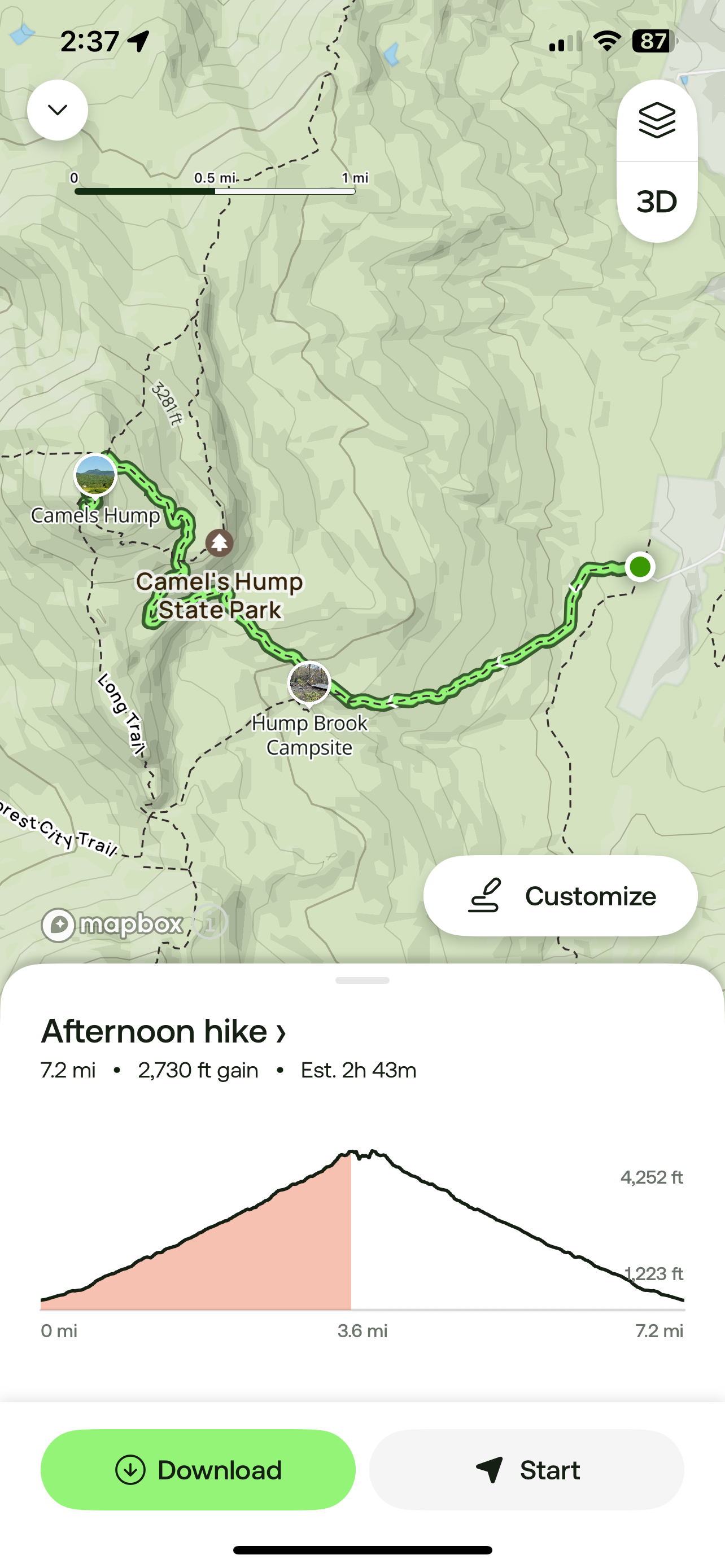Customize this route
Screen dimensions: 725x1568
click(560, 895)
